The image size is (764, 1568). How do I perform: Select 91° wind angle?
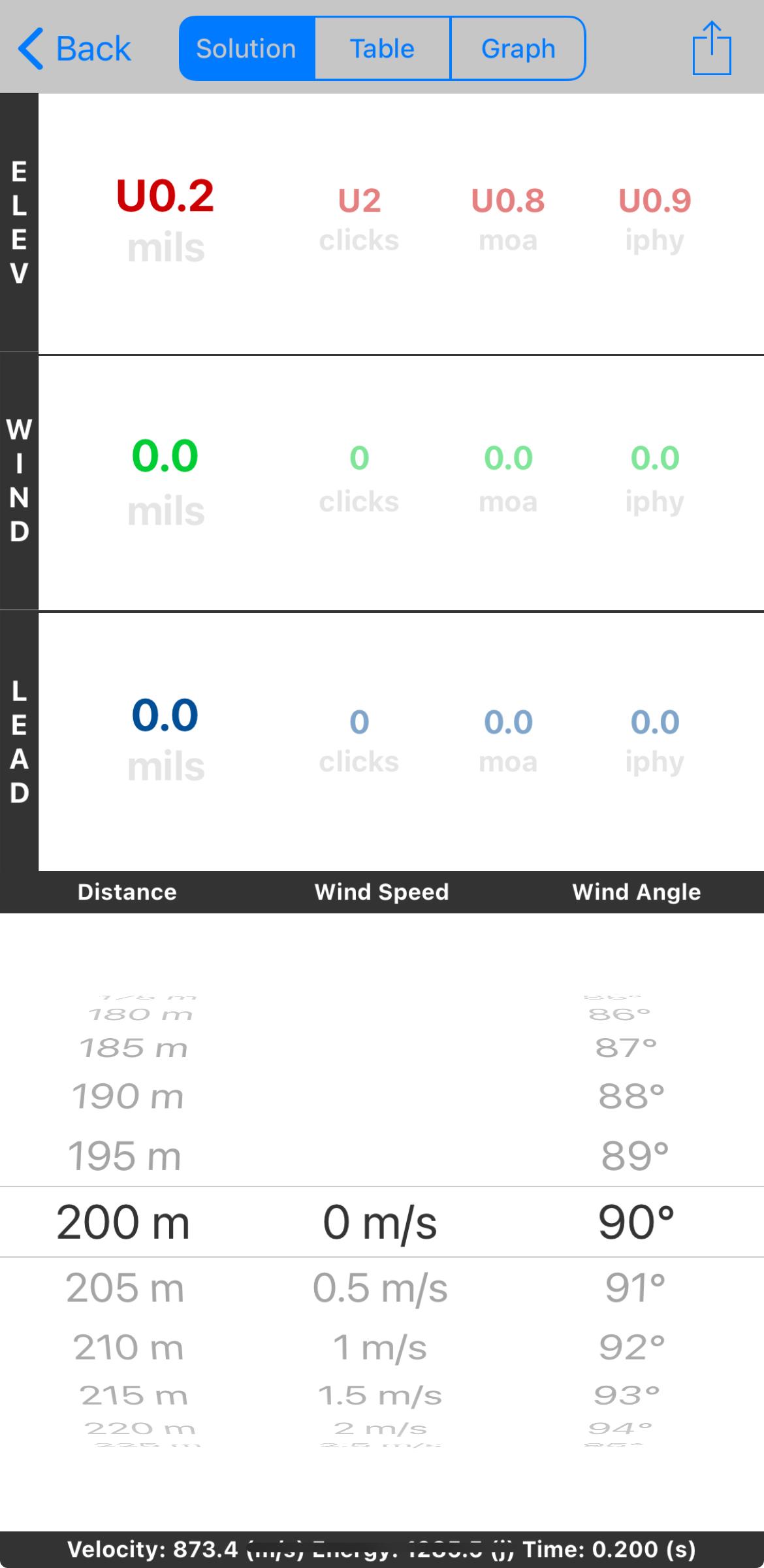[635, 1288]
